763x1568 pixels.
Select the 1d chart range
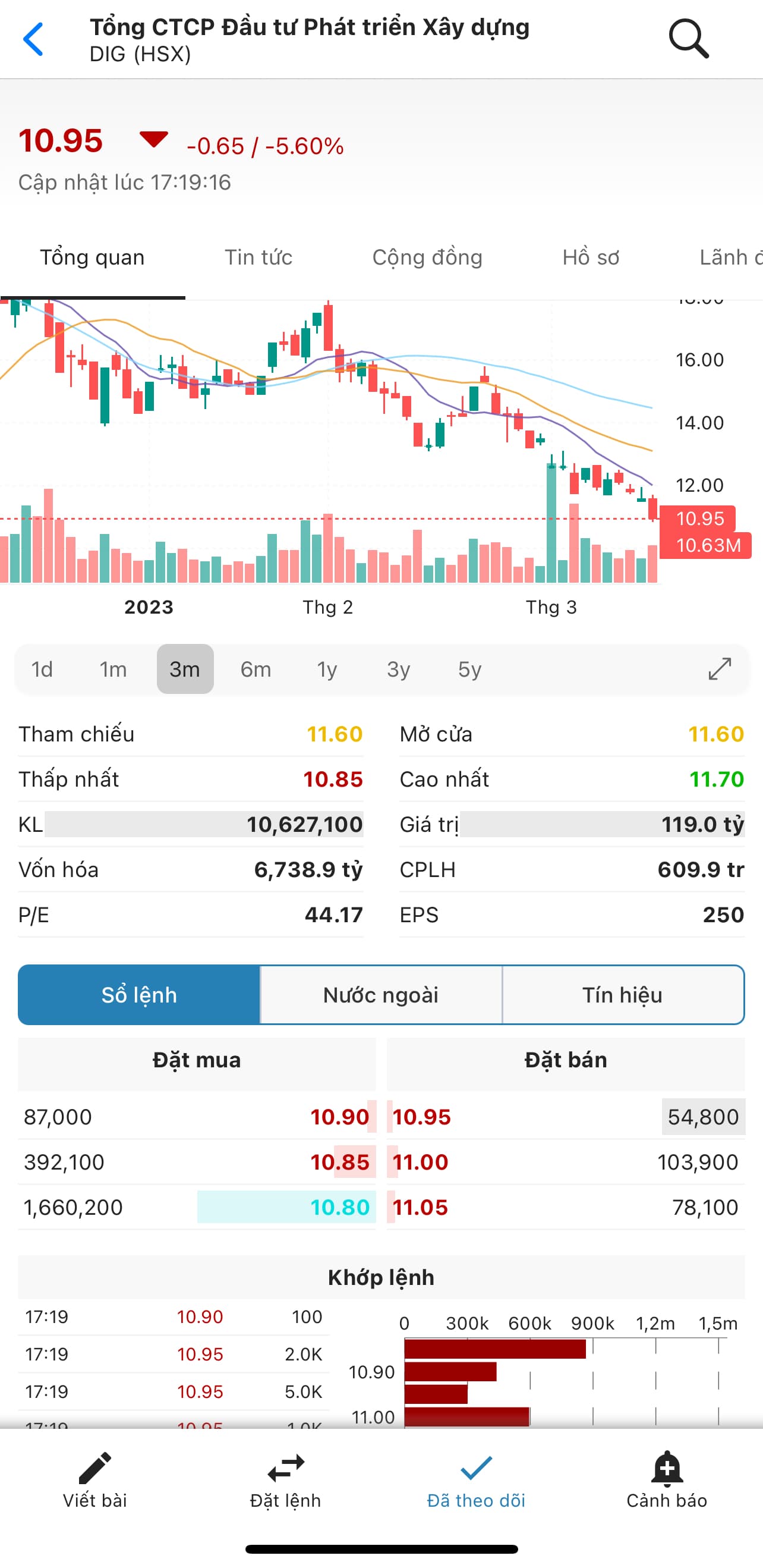42,670
